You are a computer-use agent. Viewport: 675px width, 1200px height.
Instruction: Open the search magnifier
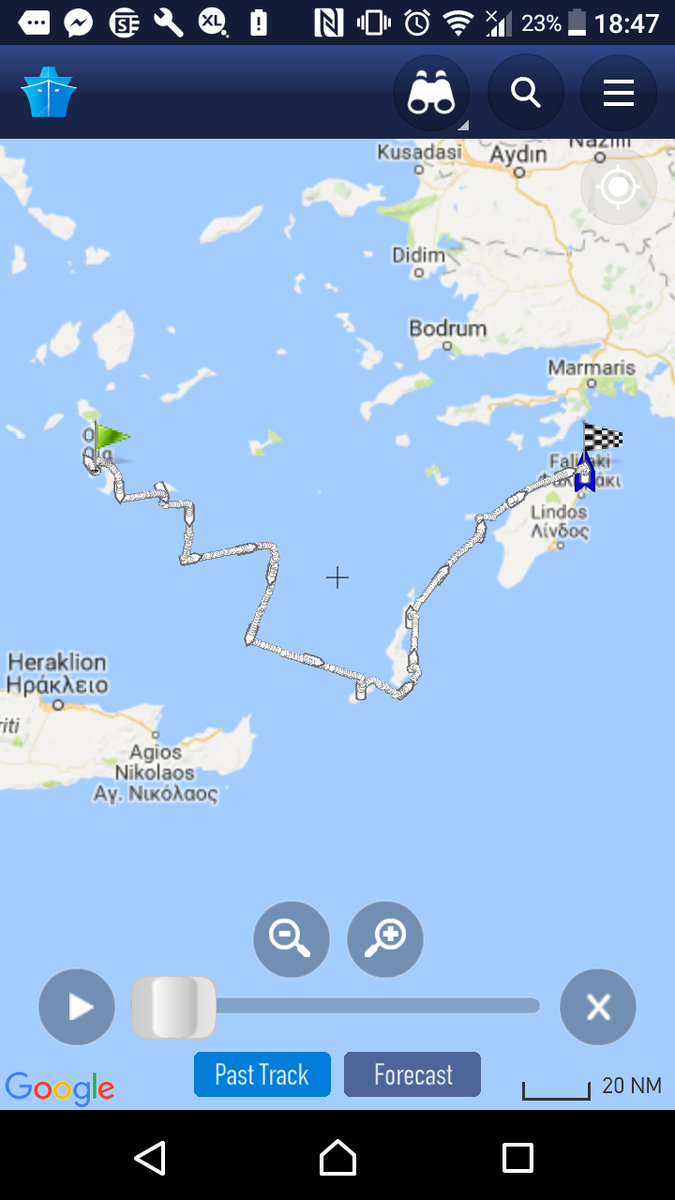(525, 93)
